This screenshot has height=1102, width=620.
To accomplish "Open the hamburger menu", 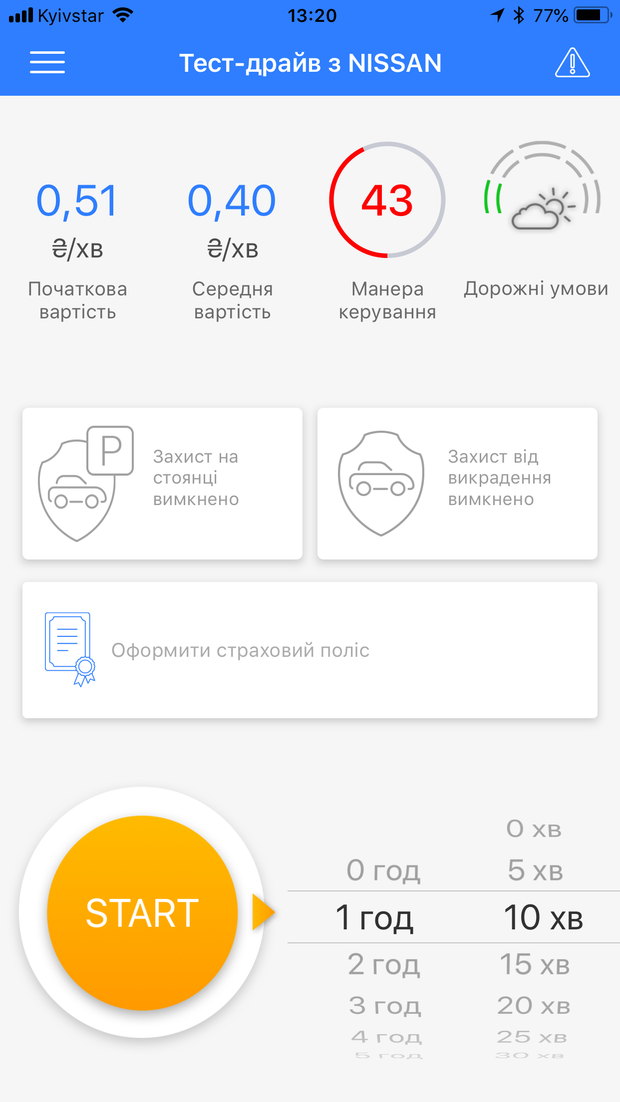I will tap(47, 63).
